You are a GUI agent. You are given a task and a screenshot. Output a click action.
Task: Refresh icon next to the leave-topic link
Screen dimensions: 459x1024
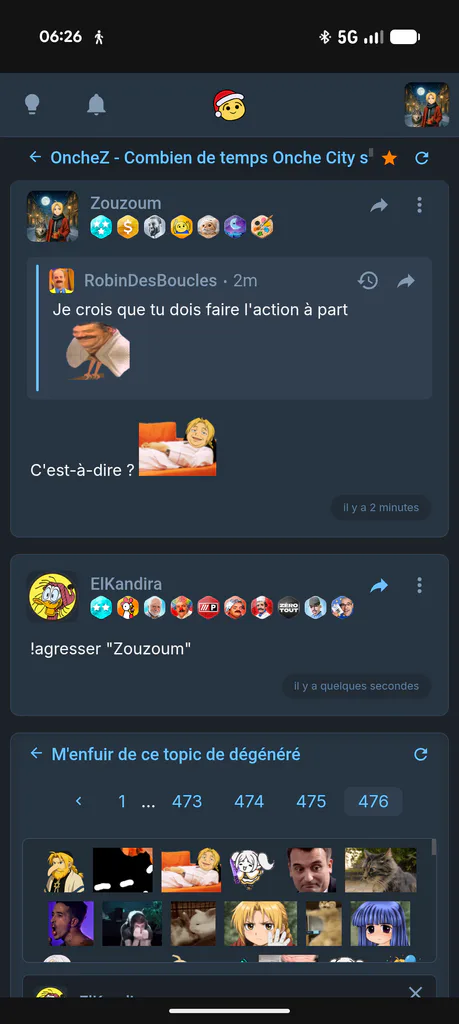pos(421,755)
